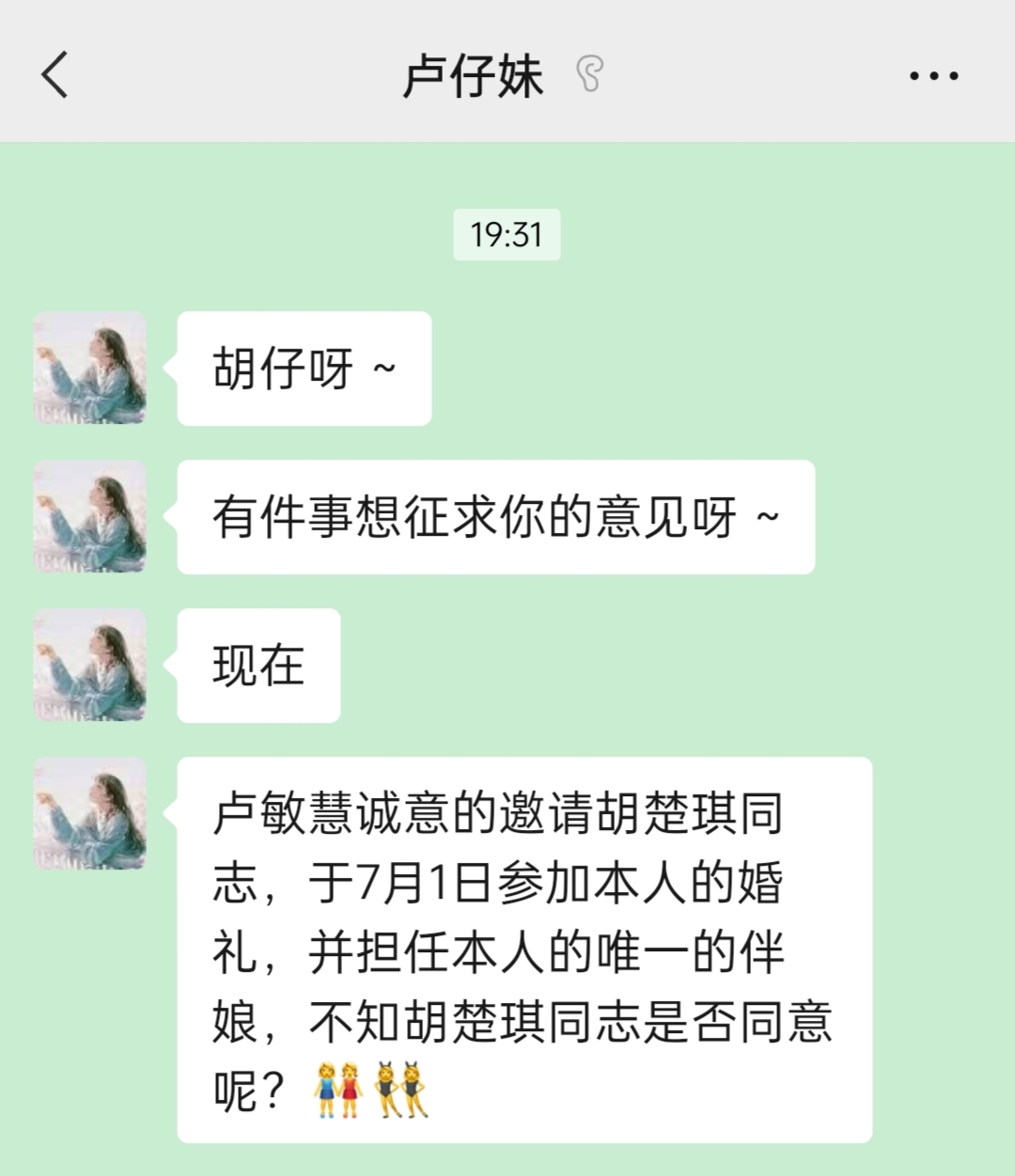The width and height of the screenshot is (1015, 1176).
Task: Open the three-dot chat options menu
Action: pyautogui.click(x=933, y=76)
